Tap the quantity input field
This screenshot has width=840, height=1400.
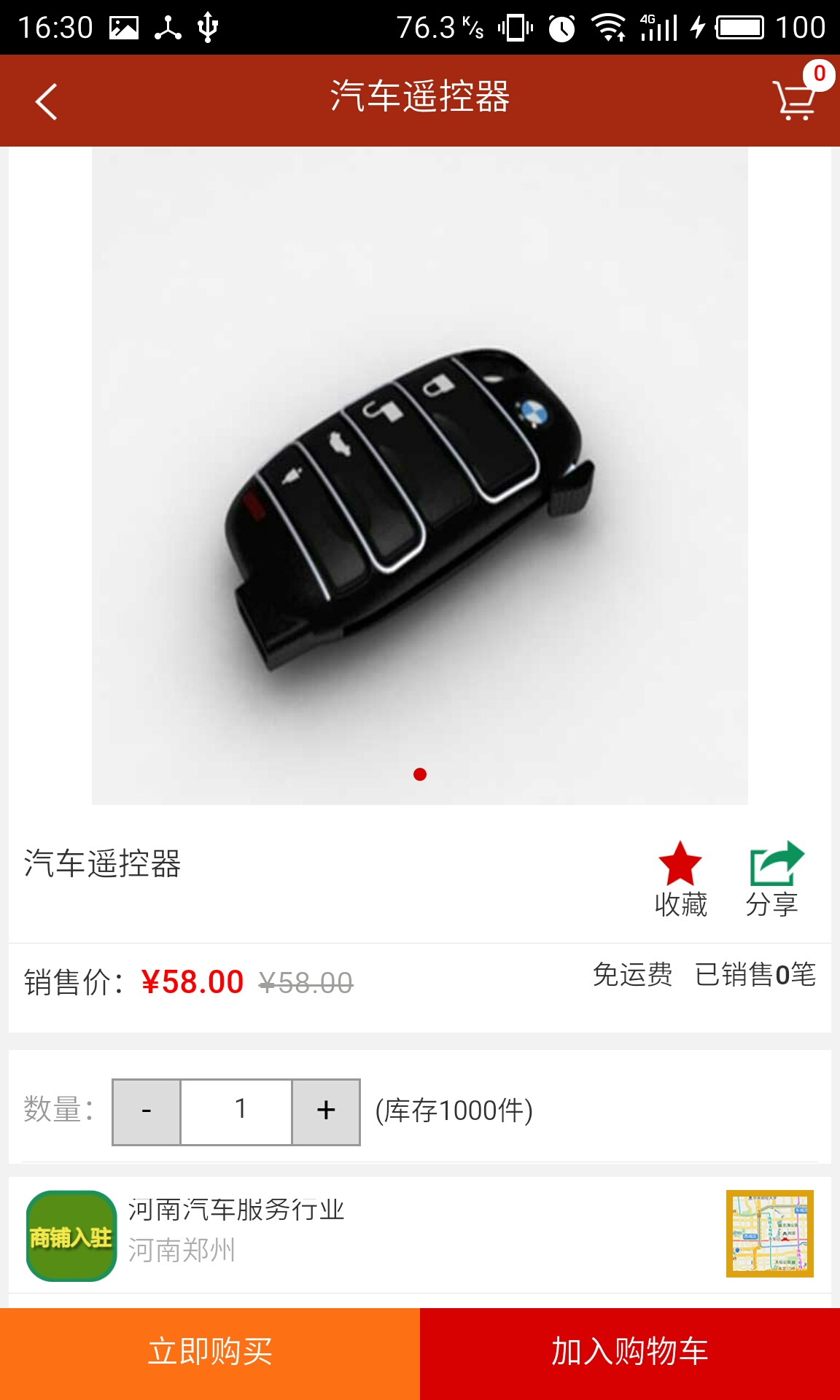click(236, 1111)
